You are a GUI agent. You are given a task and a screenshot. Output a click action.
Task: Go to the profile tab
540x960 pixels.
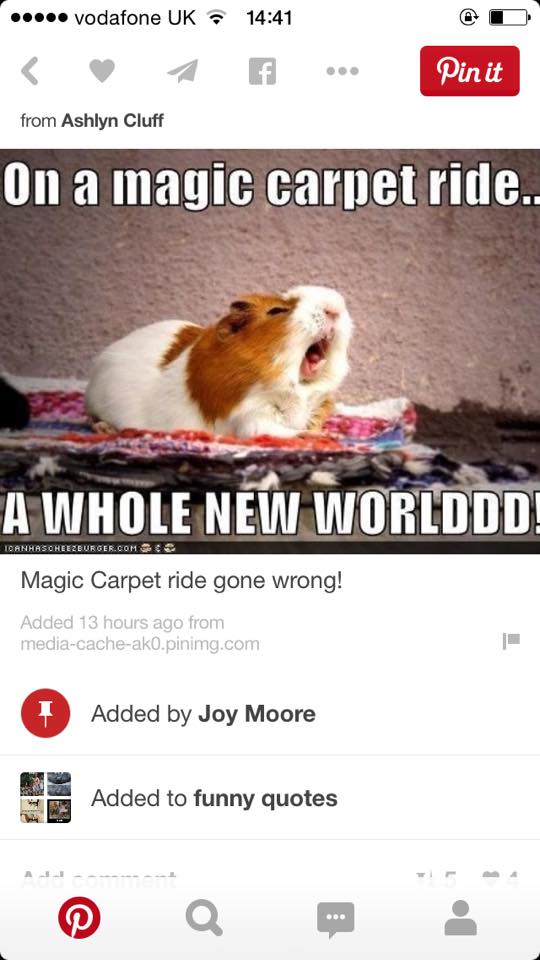[460, 917]
